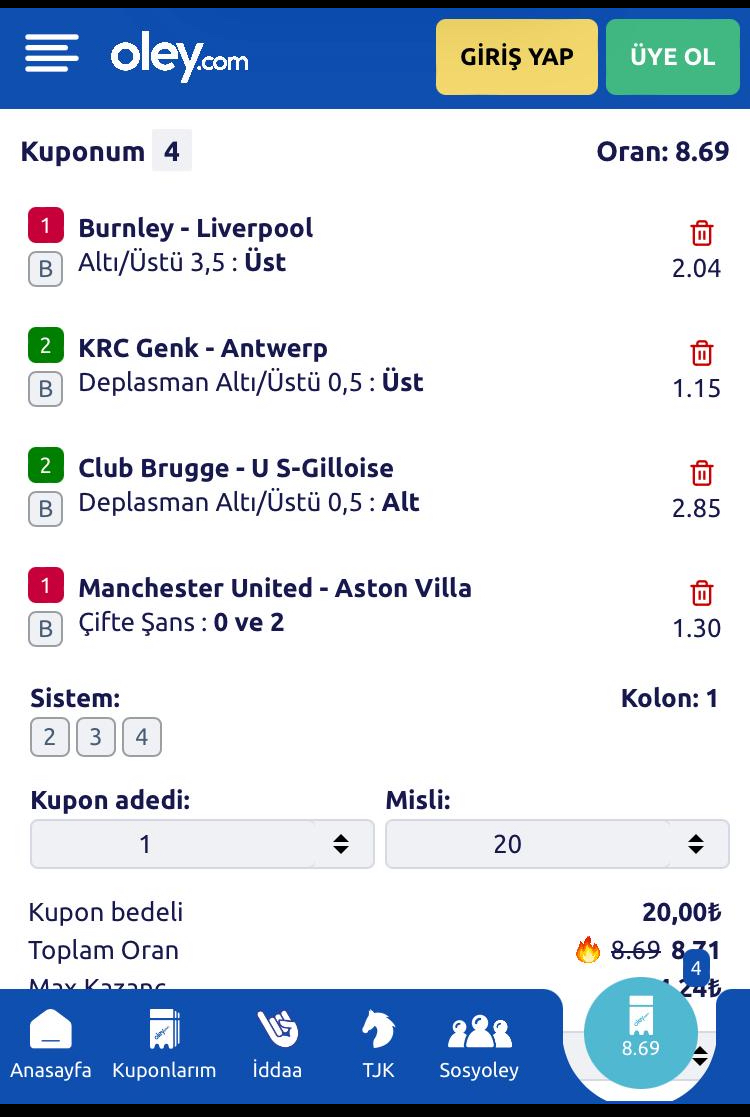Screen dimensions: 750x1117
Task: Switch to the Kuponlarım tab
Action: pos(164,1045)
